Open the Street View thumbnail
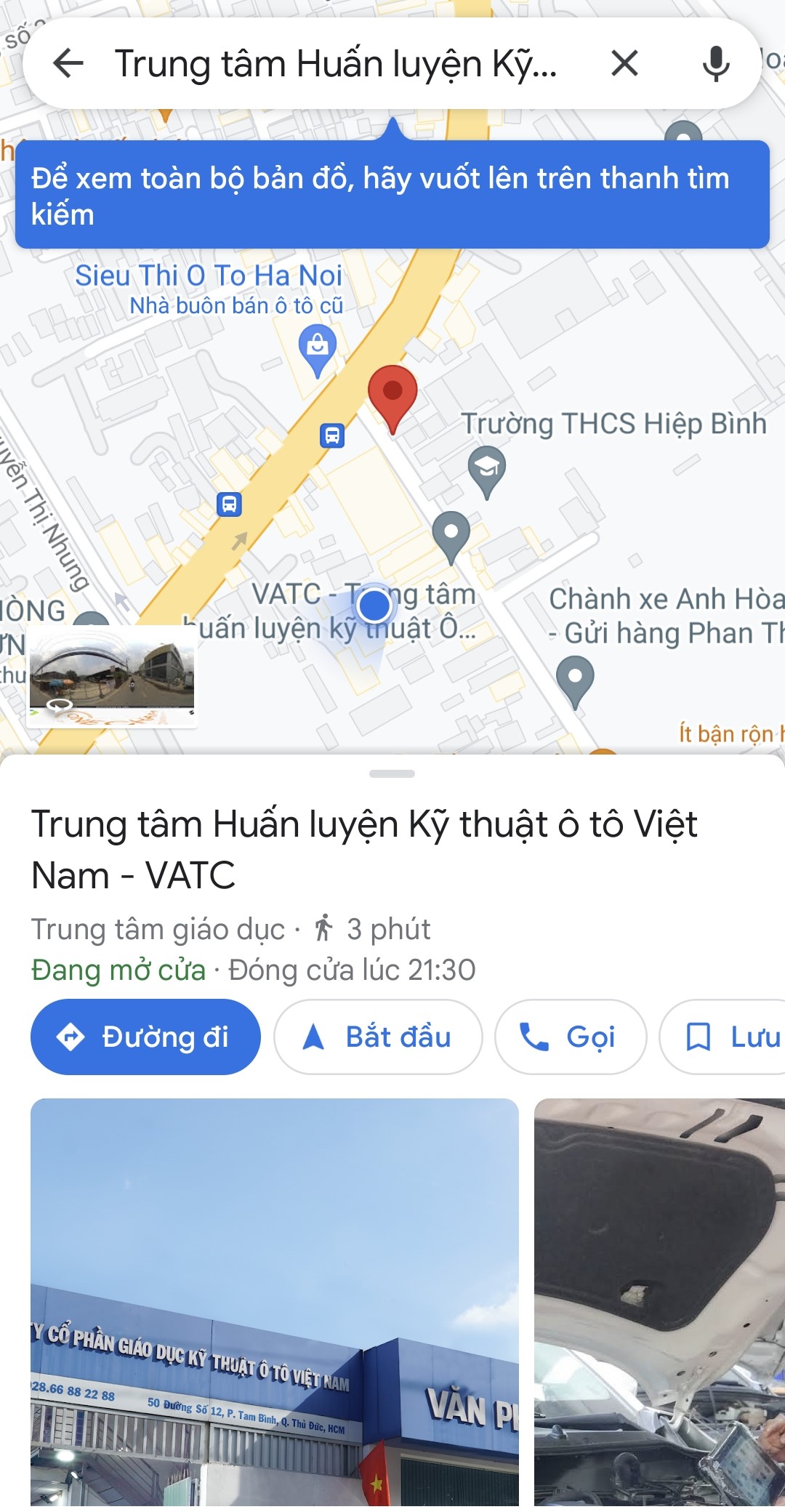 tap(112, 676)
